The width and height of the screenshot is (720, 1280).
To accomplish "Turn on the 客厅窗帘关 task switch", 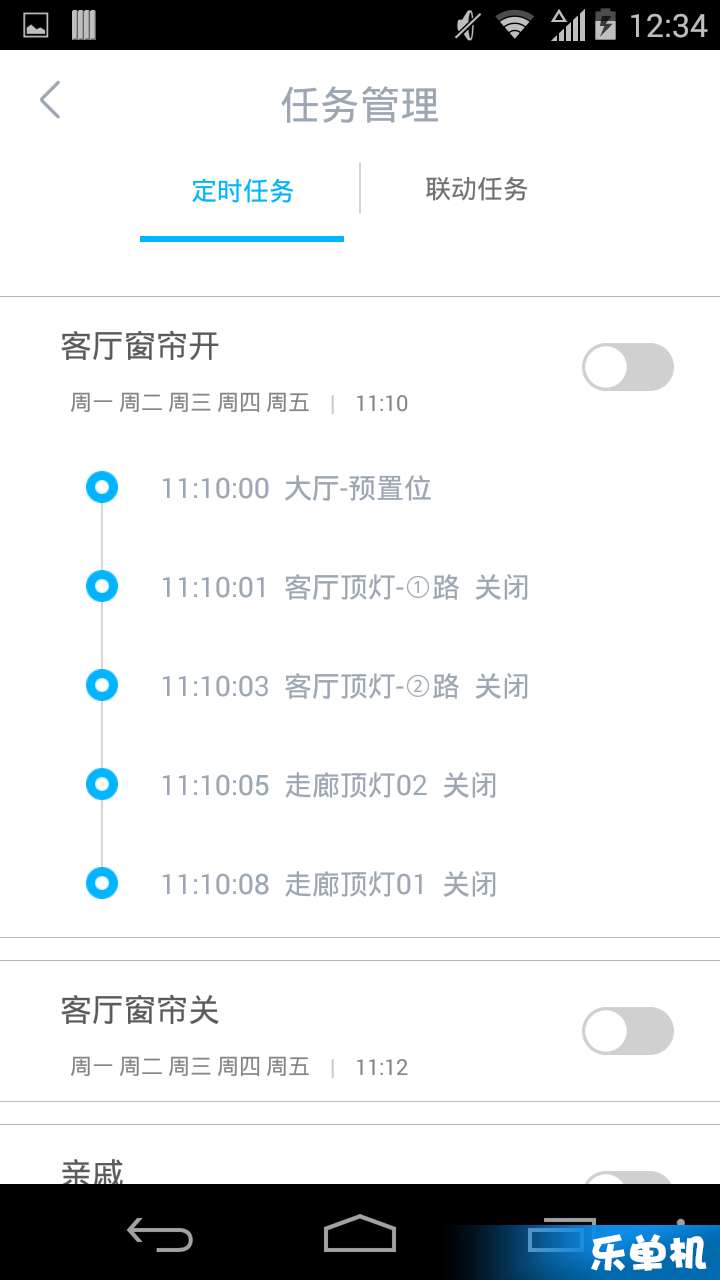I will point(628,1031).
